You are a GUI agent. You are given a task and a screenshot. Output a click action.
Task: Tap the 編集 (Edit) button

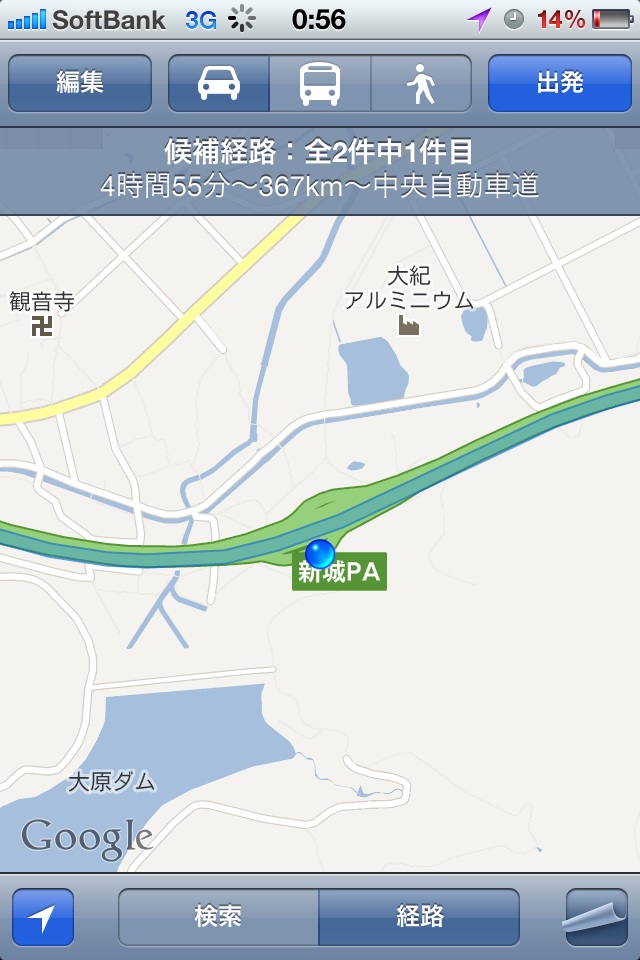click(80, 83)
